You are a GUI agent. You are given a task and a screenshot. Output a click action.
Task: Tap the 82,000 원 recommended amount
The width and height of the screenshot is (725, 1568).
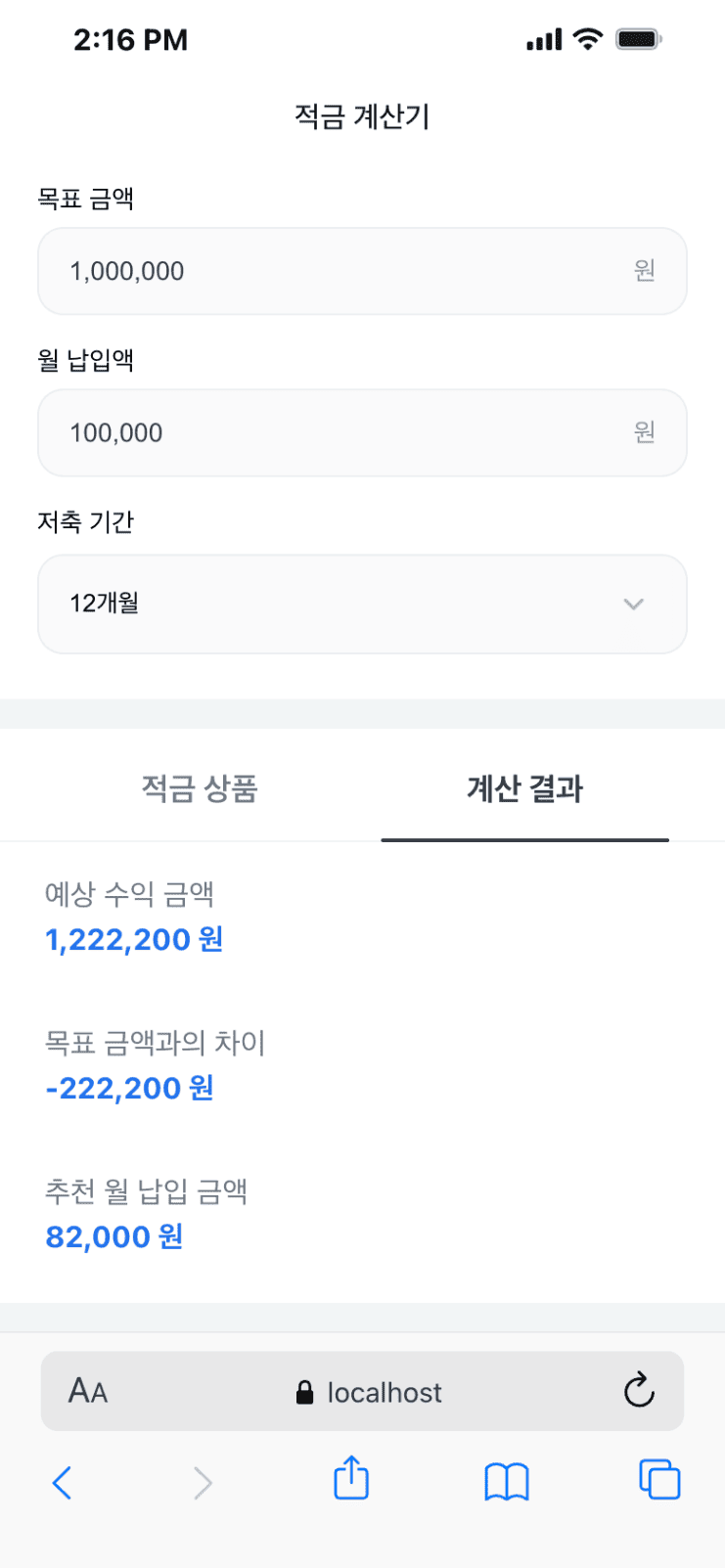pyautogui.click(x=112, y=1236)
